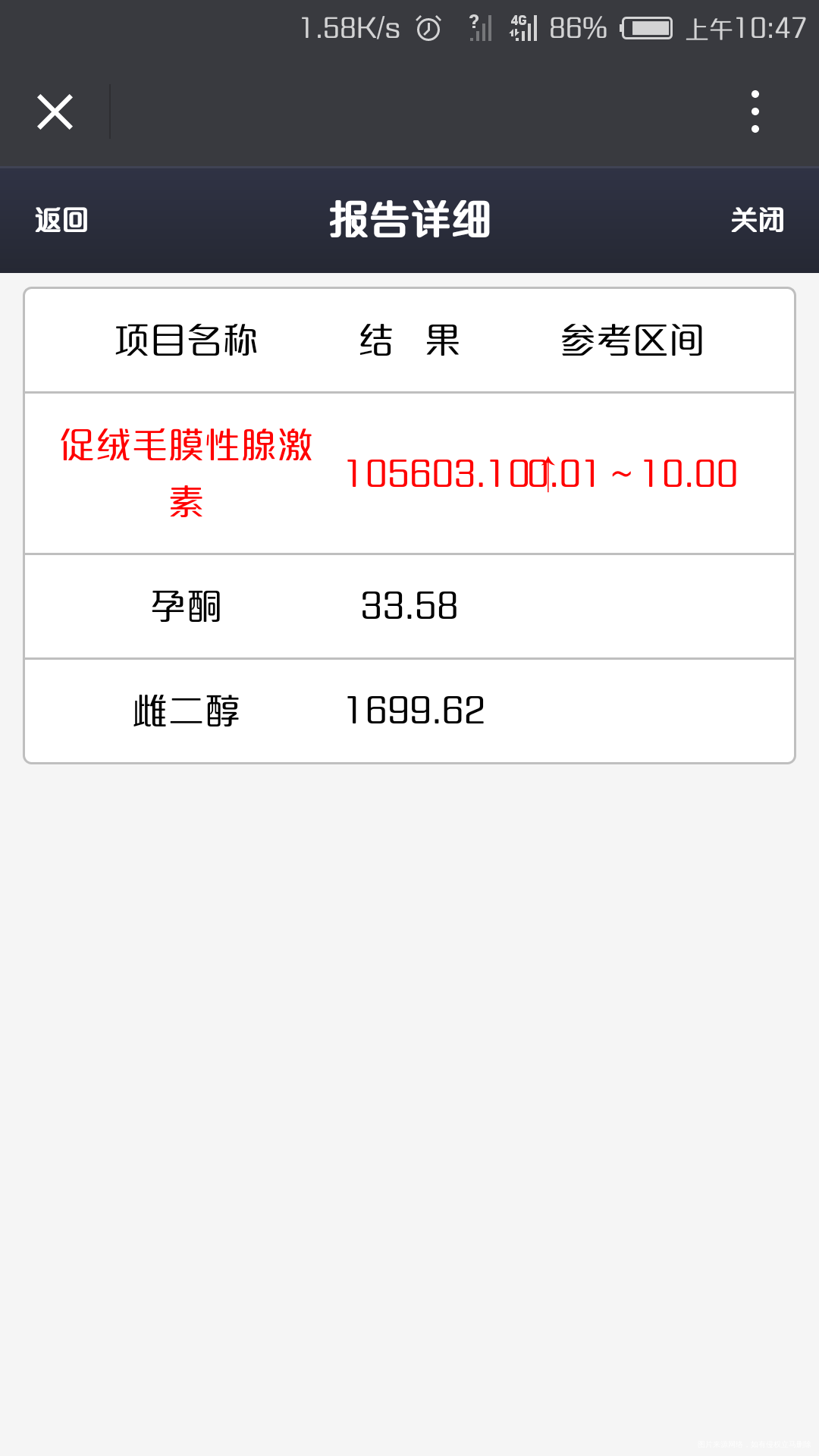Tap the 返回 back button
Image resolution: width=819 pixels, height=1456 pixels.
[60, 221]
